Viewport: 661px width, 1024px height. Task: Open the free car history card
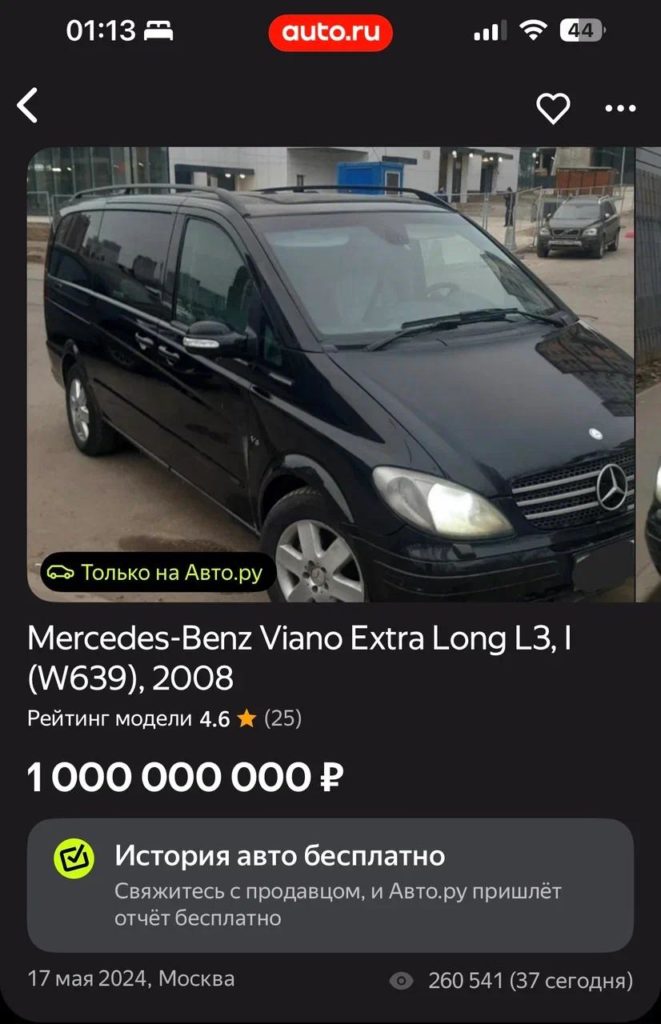click(330, 885)
